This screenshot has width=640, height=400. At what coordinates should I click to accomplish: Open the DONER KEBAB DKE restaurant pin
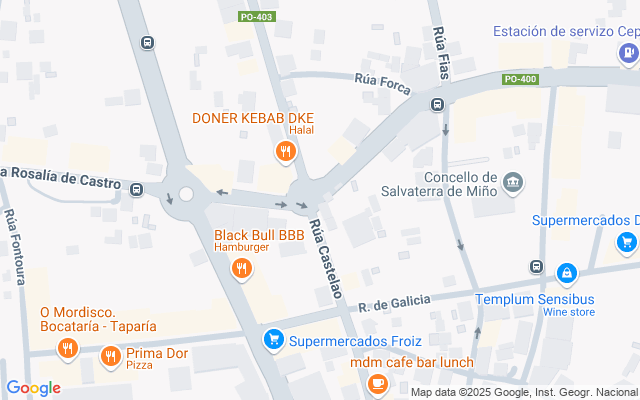pyautogui.click(x=285, y=151)
